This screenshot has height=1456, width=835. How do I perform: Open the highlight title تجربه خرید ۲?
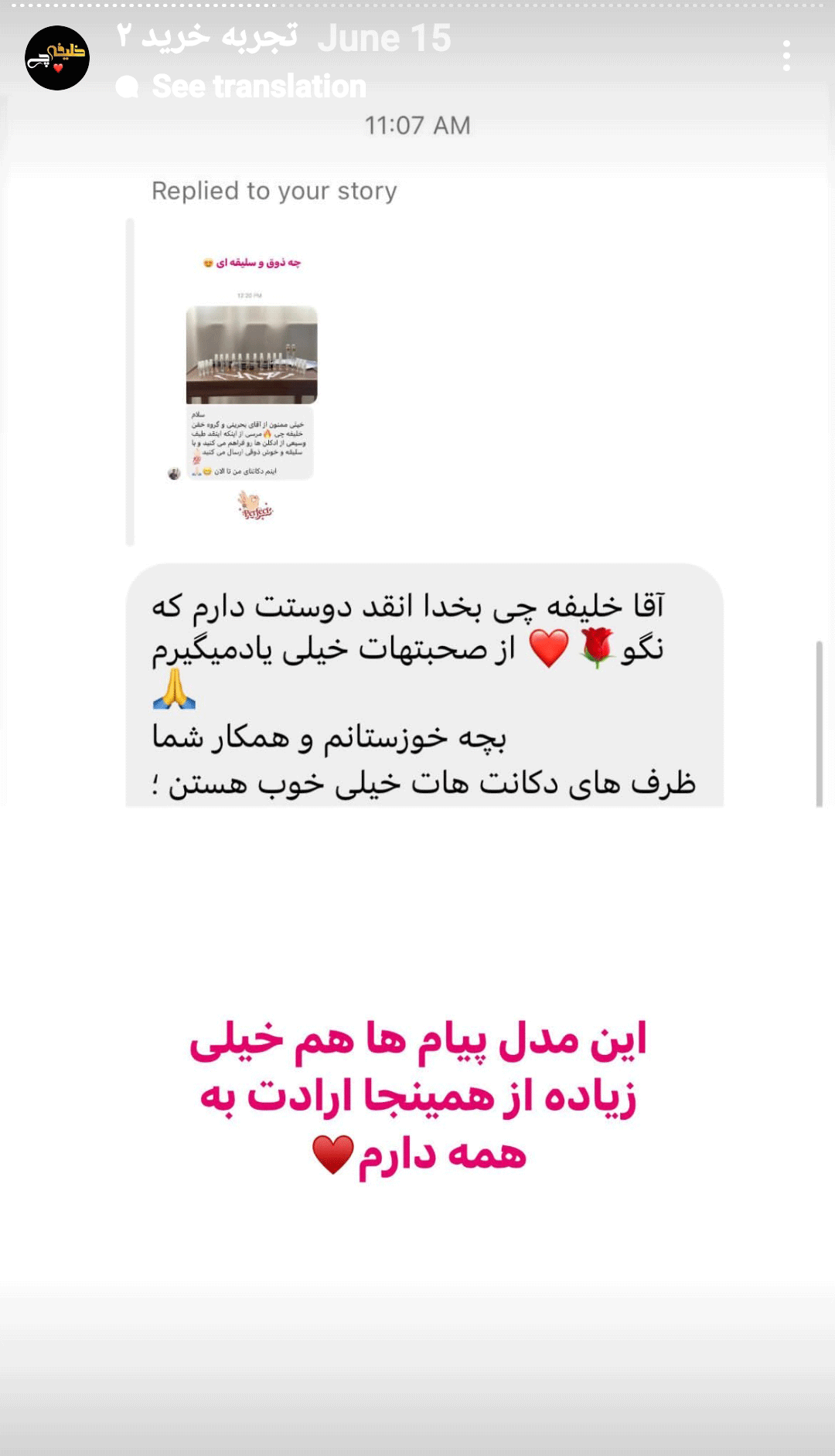[207, 36]
